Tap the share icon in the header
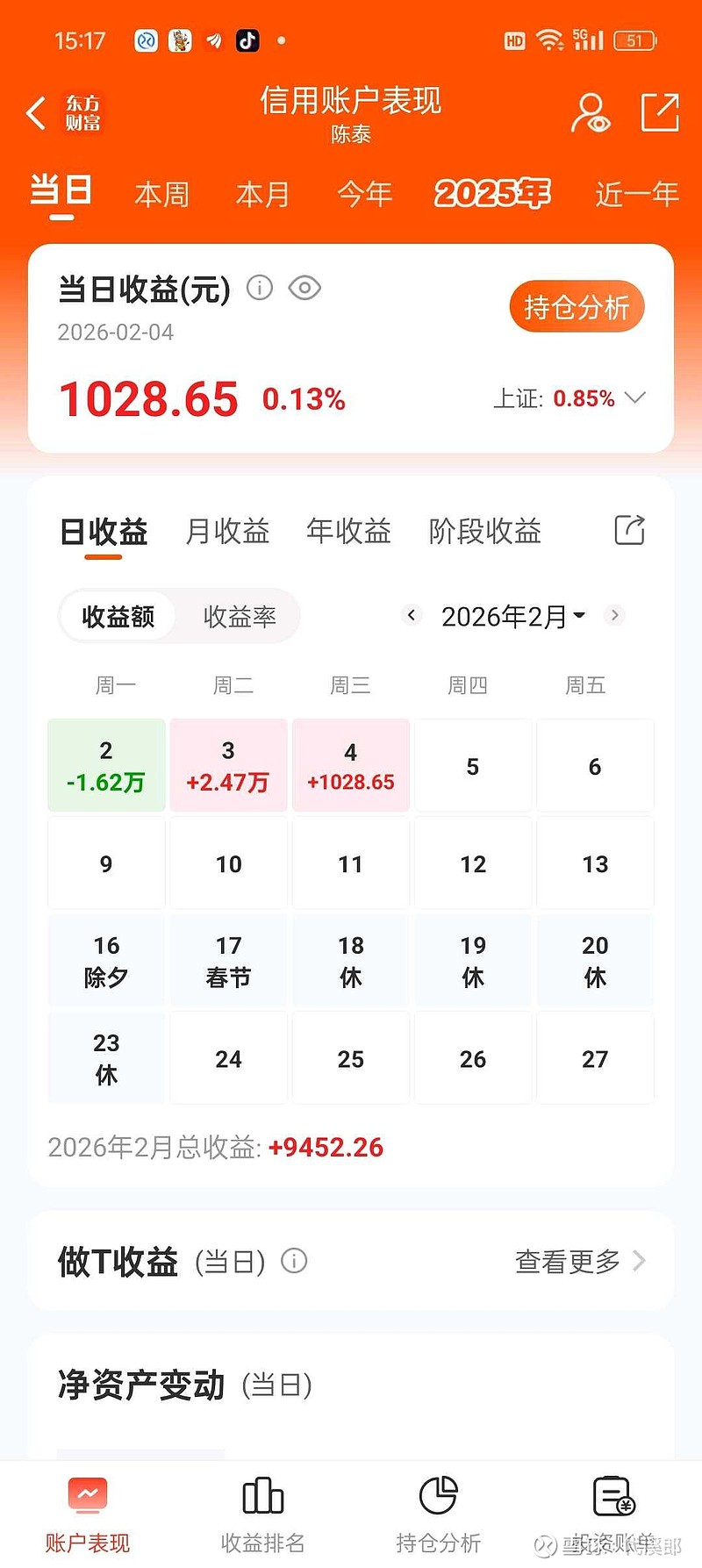This screenshot has width=702, height=1568. [x=661, y=113]
